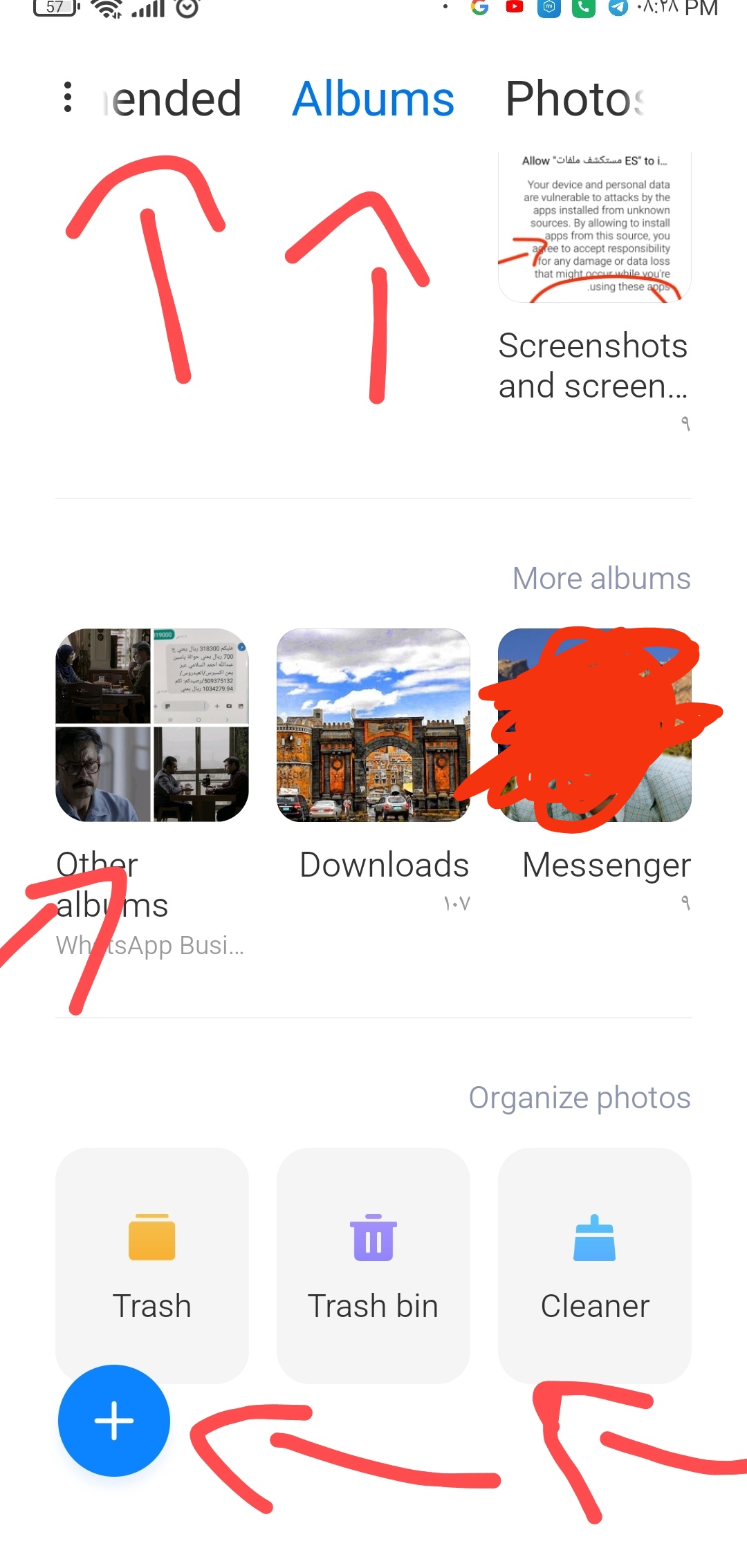
Task: Launch the Cleaner tool
Action: tap(595, 1265)
